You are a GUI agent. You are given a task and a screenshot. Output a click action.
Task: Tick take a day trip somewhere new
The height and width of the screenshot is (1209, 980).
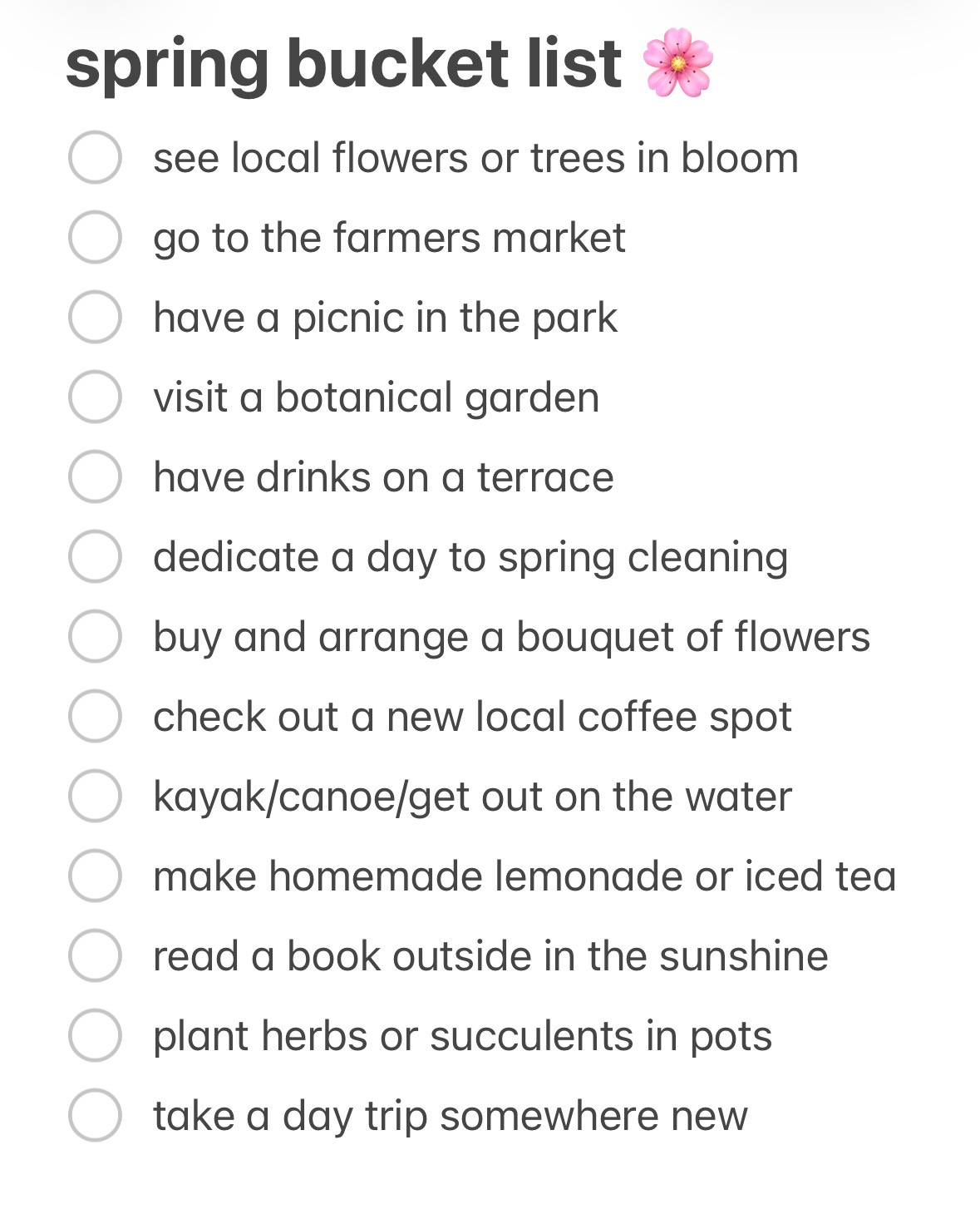pos(95,1115)
